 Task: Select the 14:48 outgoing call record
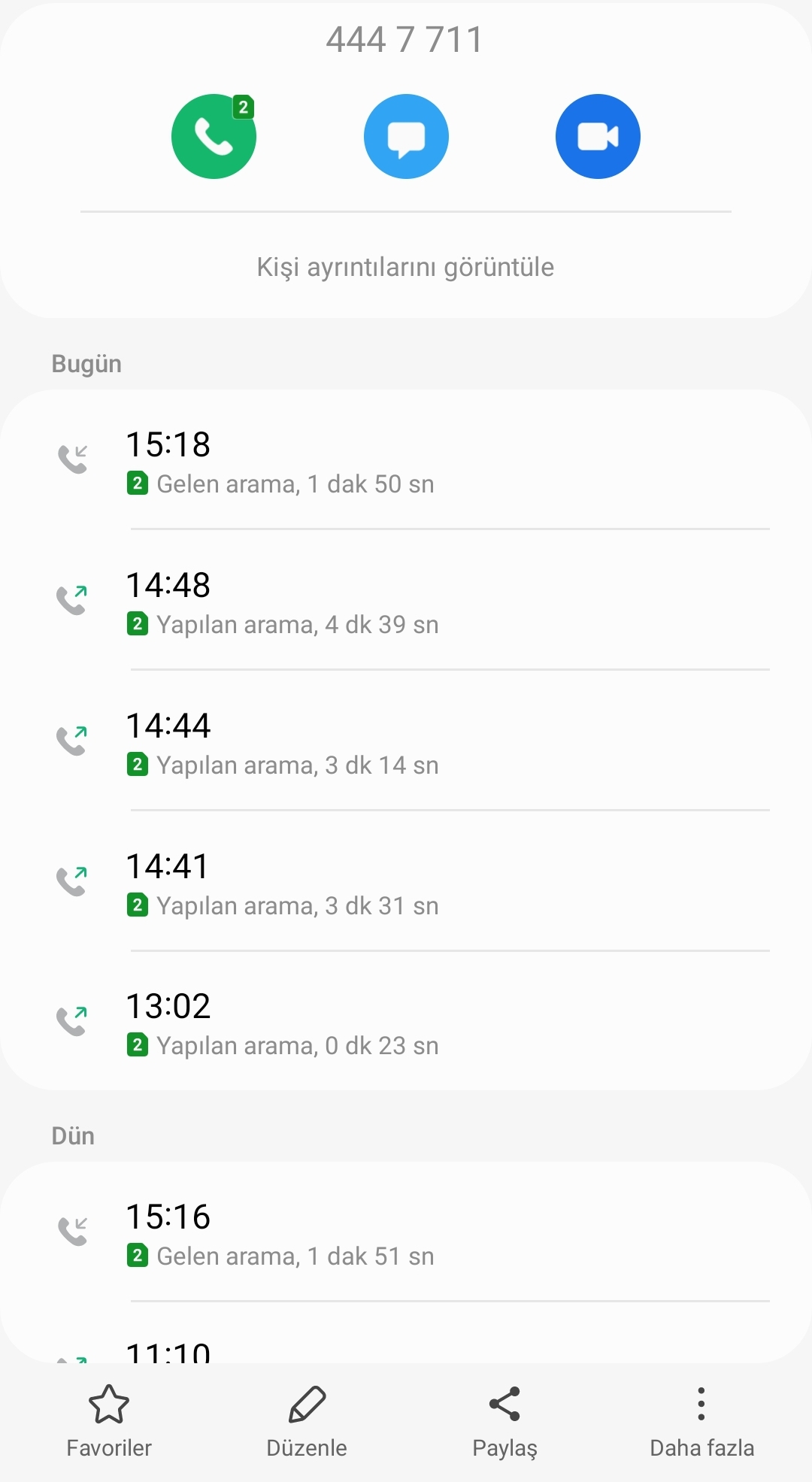point(406,600)
